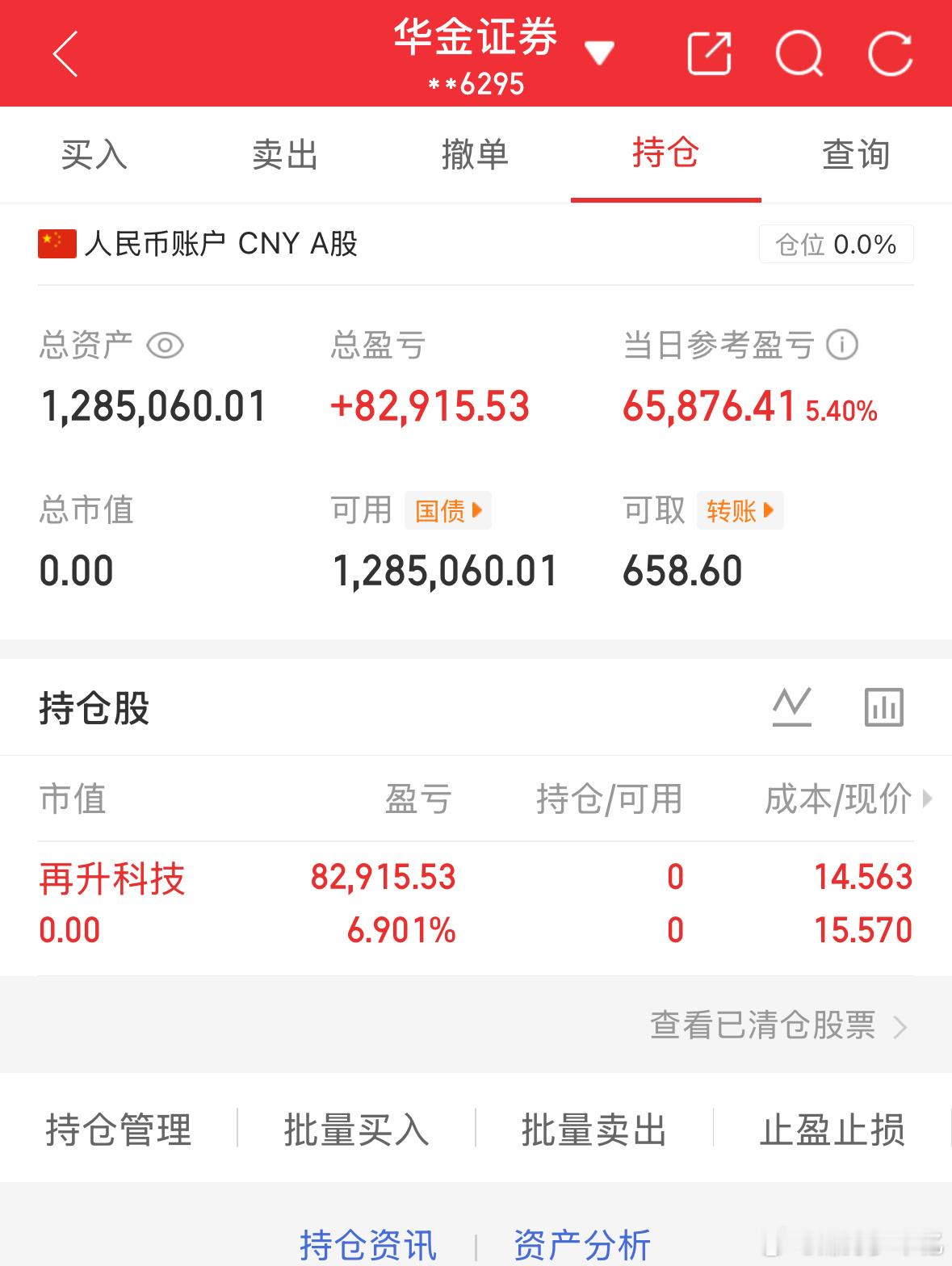The image size is (952, 1266).
Task: Switch to the 查询 tab
Action: click(855, 154)
